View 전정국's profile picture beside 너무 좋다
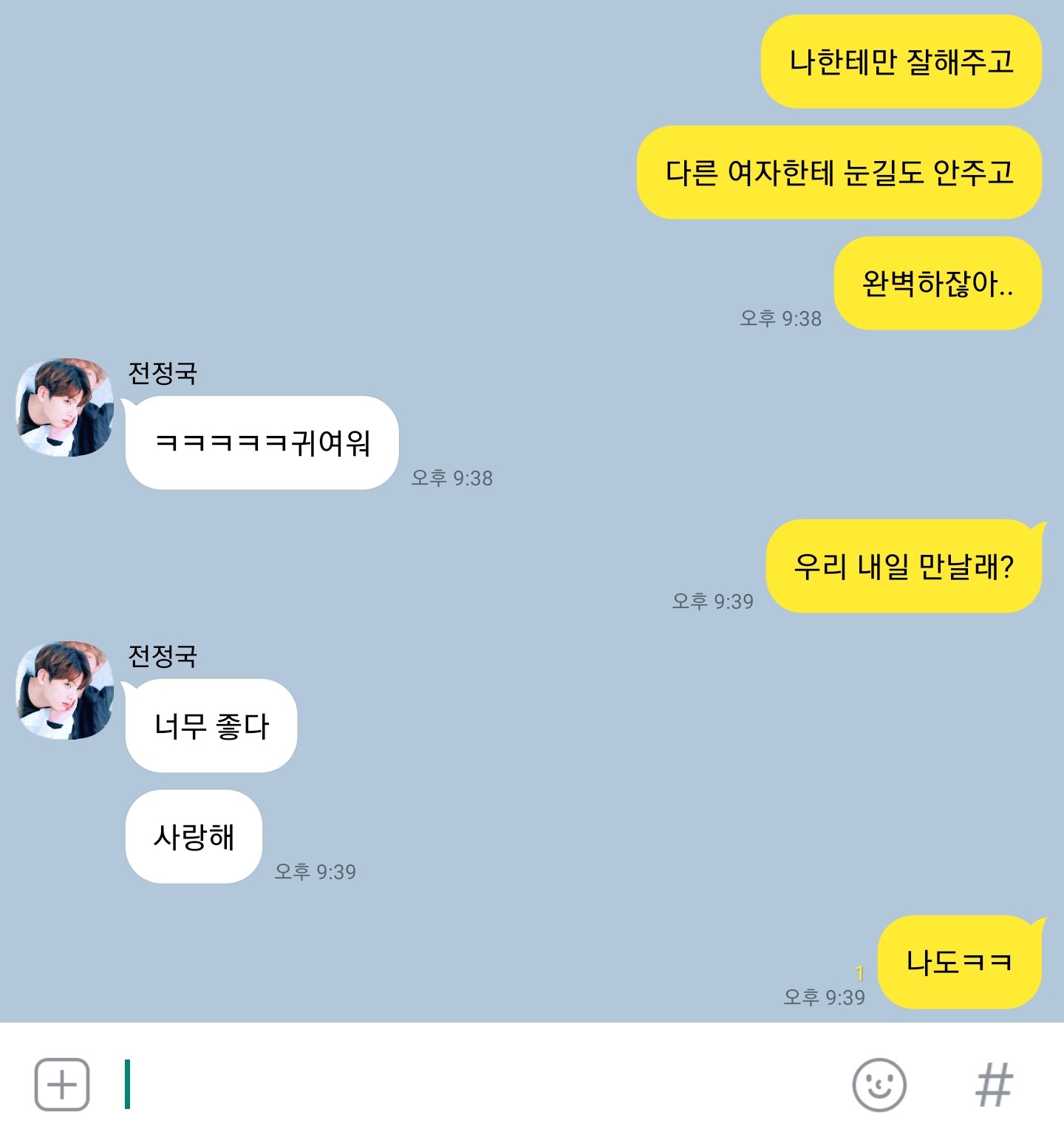This screenshot has height=1143, width=1064. 65,690
